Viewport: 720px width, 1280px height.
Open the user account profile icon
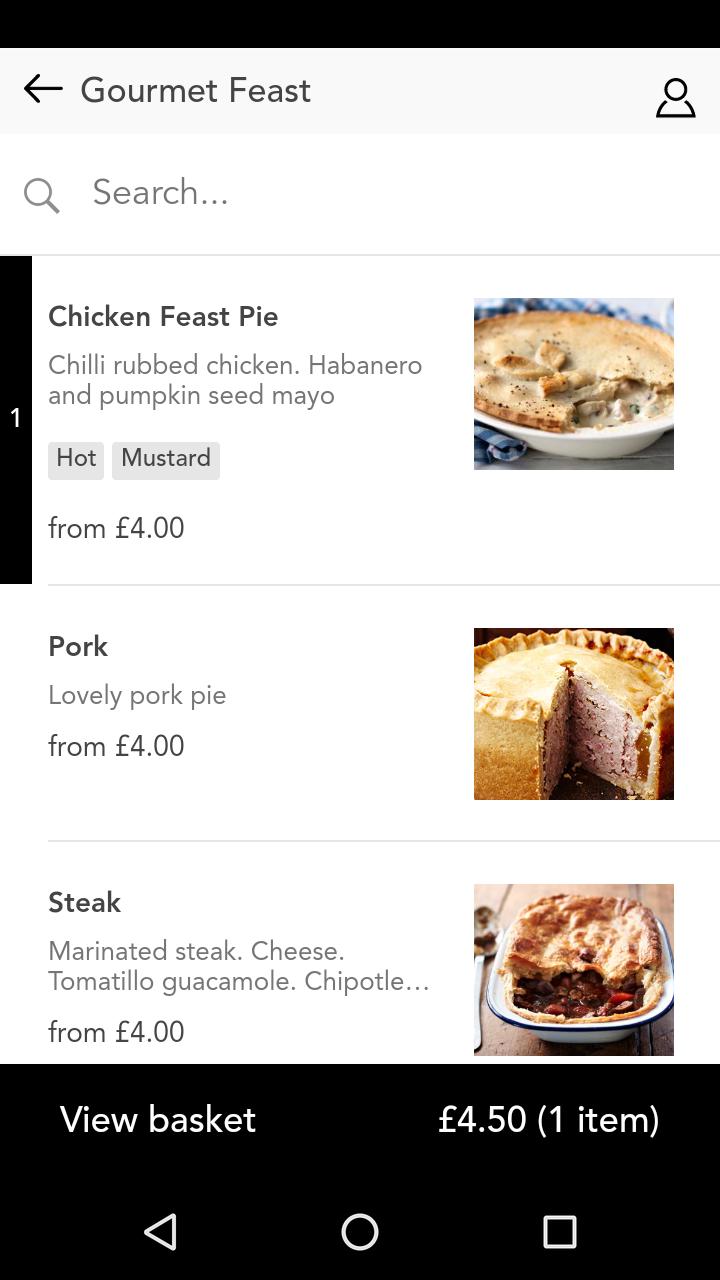click(675, 97)
